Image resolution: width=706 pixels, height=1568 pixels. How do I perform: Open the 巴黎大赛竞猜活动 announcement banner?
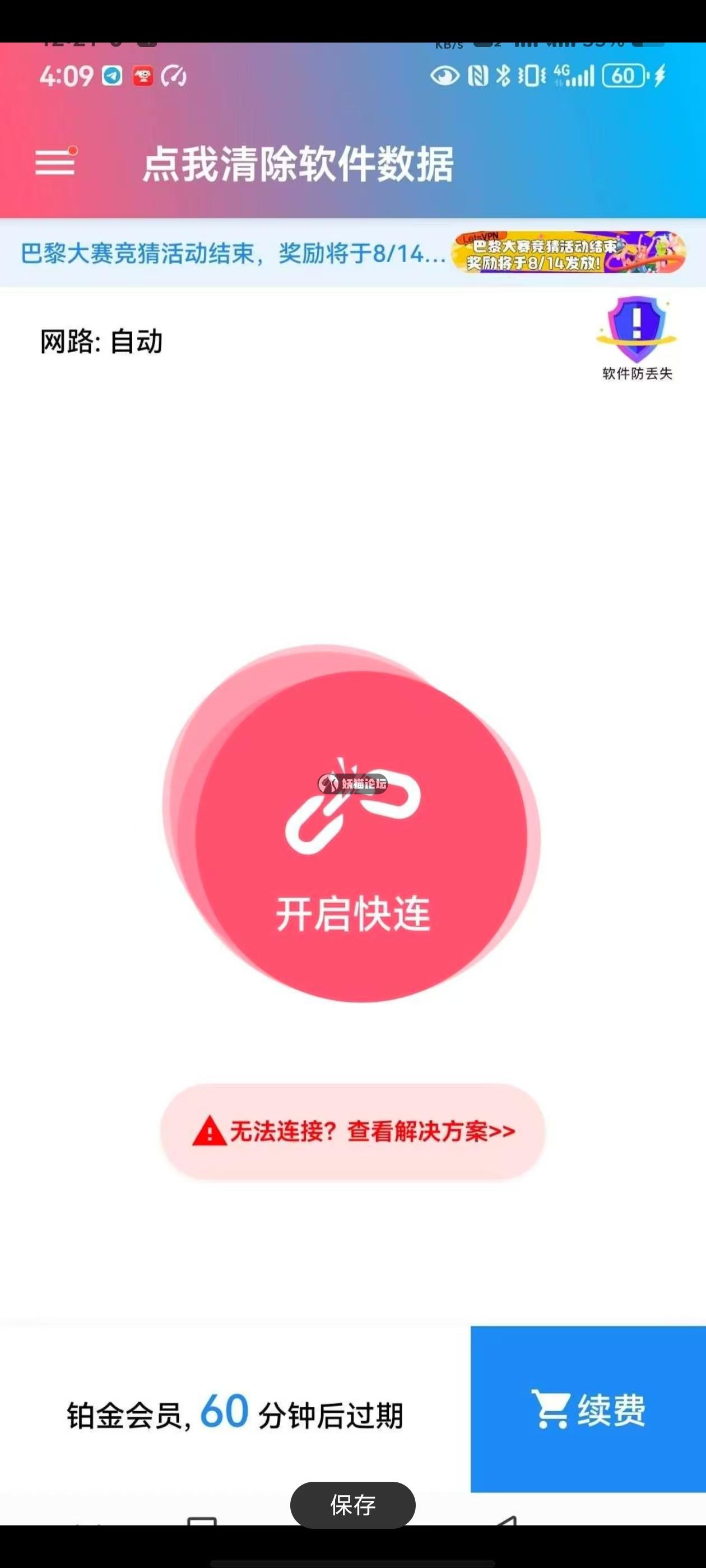[352, 253]
